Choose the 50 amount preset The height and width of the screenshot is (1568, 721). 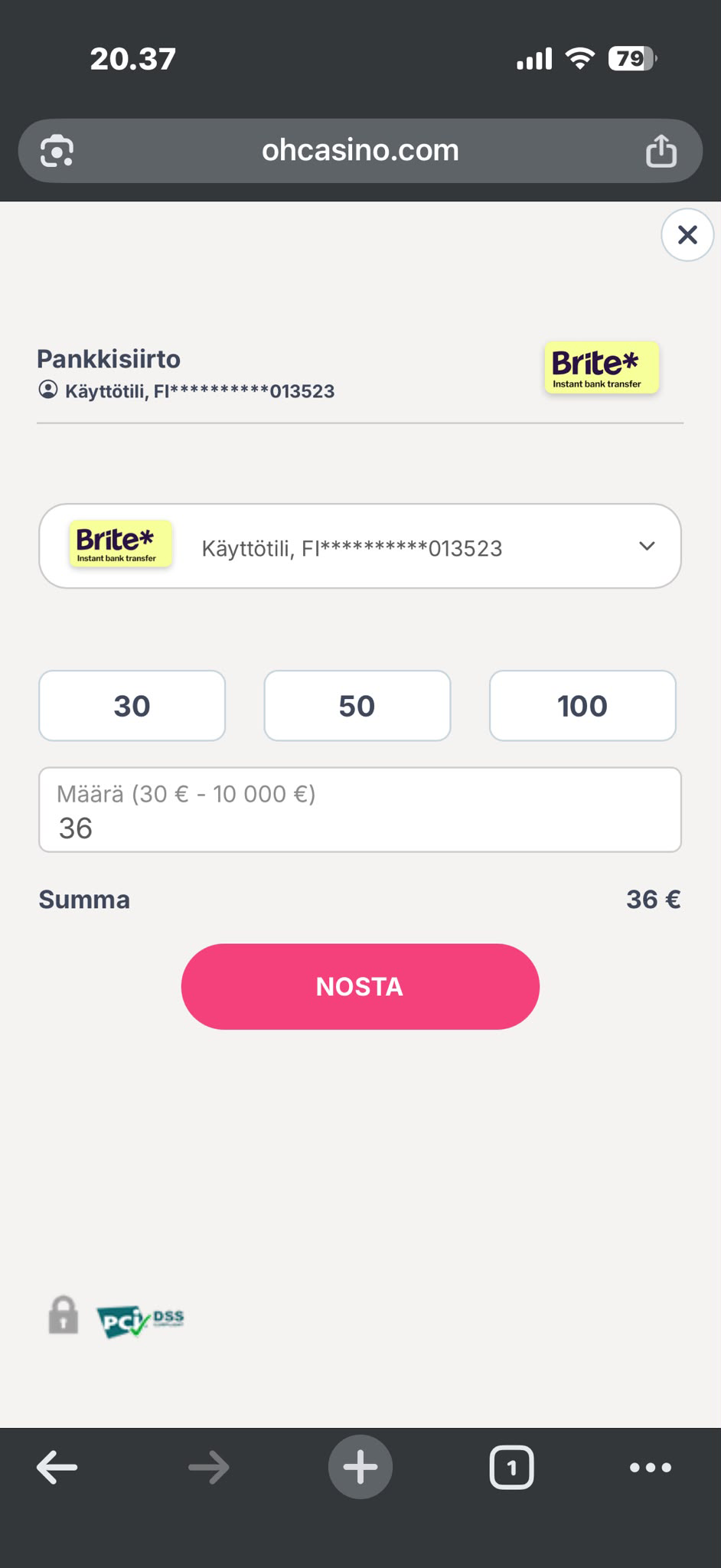coord(357,705)
